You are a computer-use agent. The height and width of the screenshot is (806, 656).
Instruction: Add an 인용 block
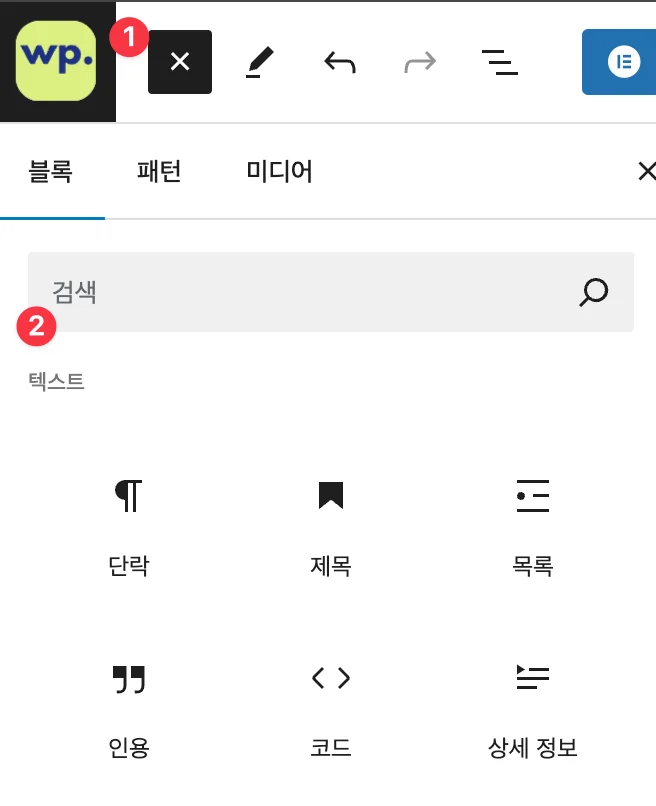coord(128,707)
